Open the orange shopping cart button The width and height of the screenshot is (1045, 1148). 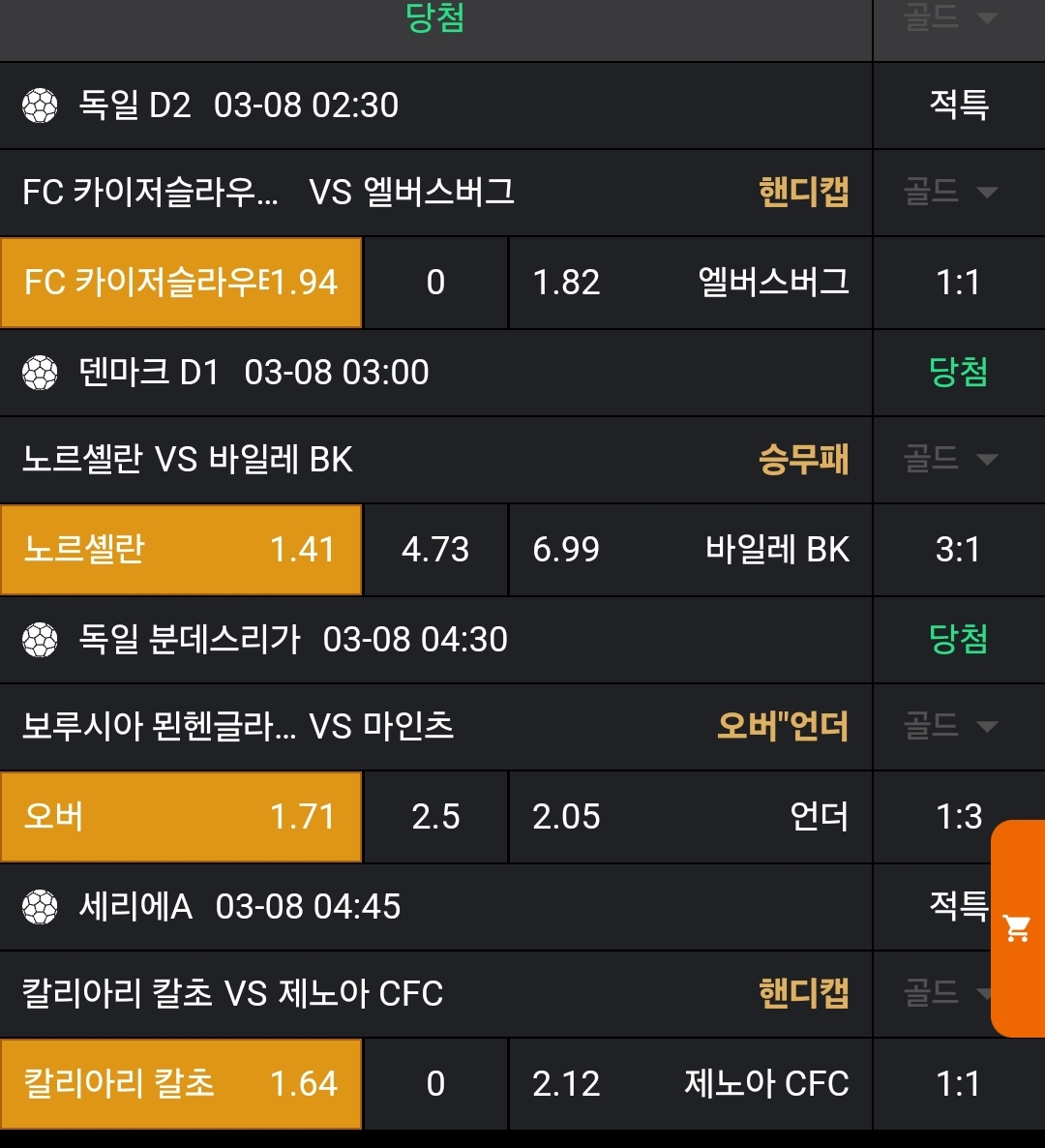point(1018,928)
